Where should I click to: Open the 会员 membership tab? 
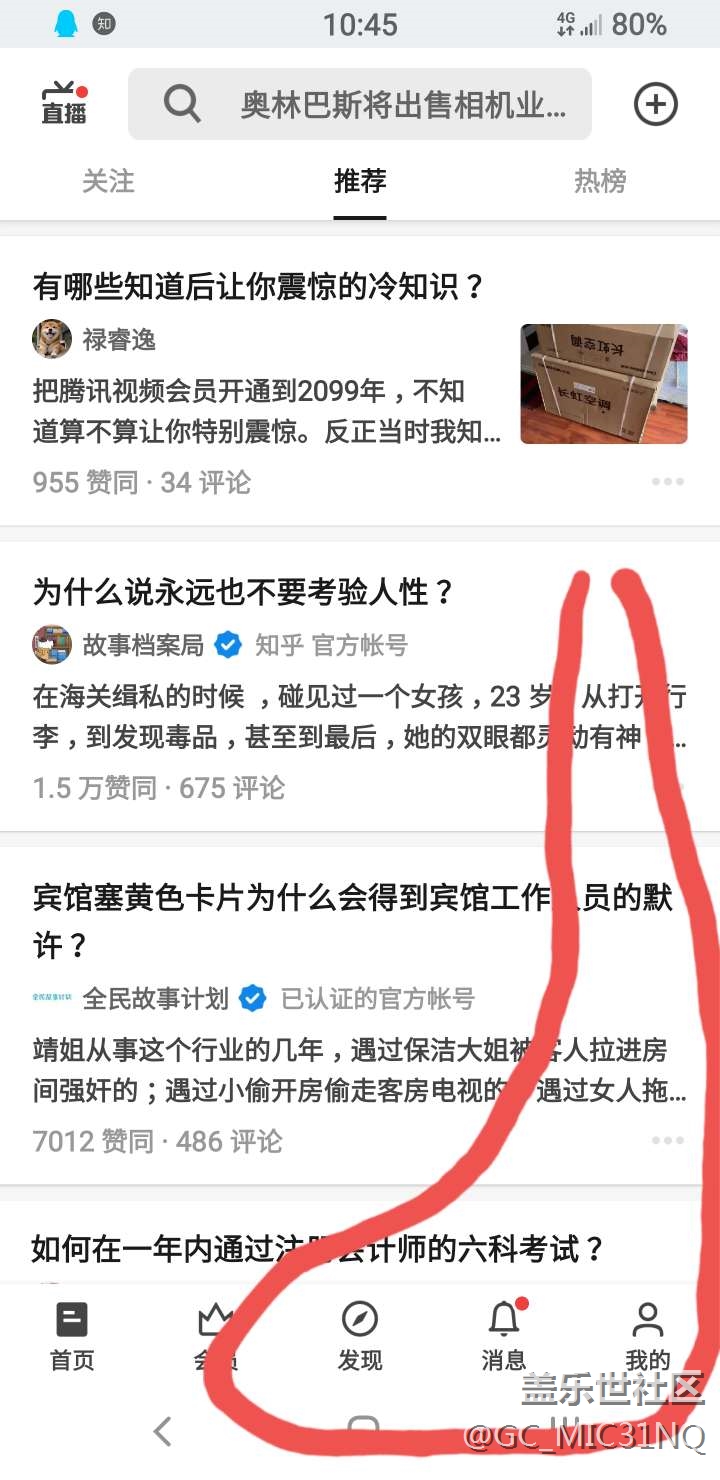(x=216, y=1336)
